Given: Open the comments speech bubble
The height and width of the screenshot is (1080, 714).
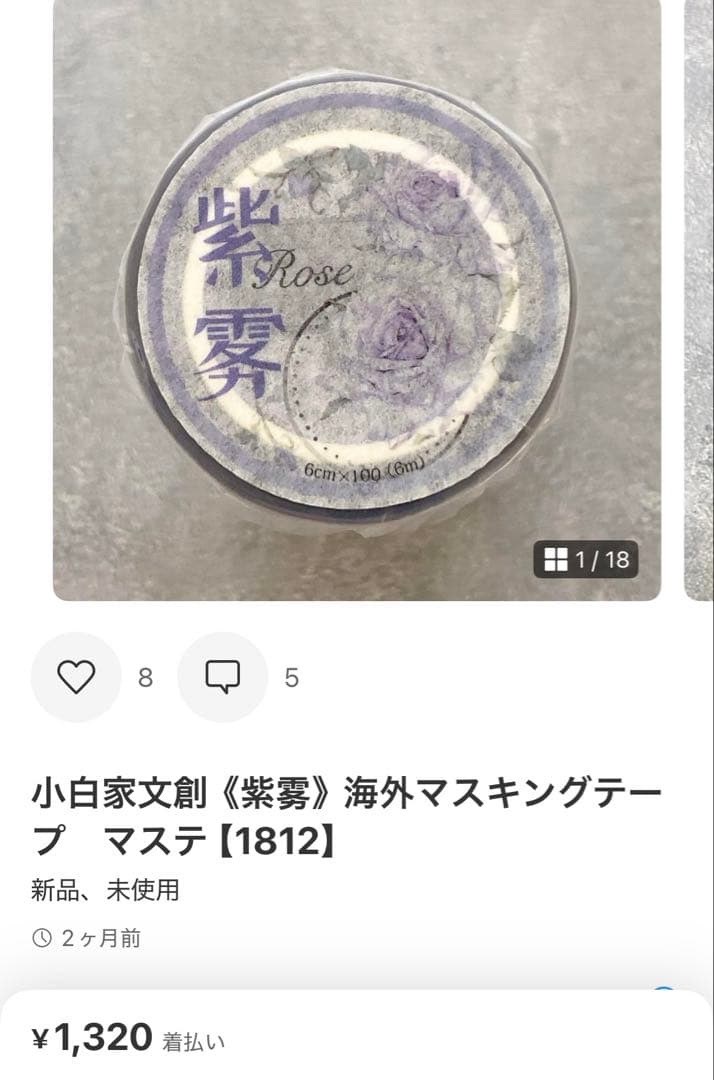Looking at the screenshot, I should (x=222, y=677).
